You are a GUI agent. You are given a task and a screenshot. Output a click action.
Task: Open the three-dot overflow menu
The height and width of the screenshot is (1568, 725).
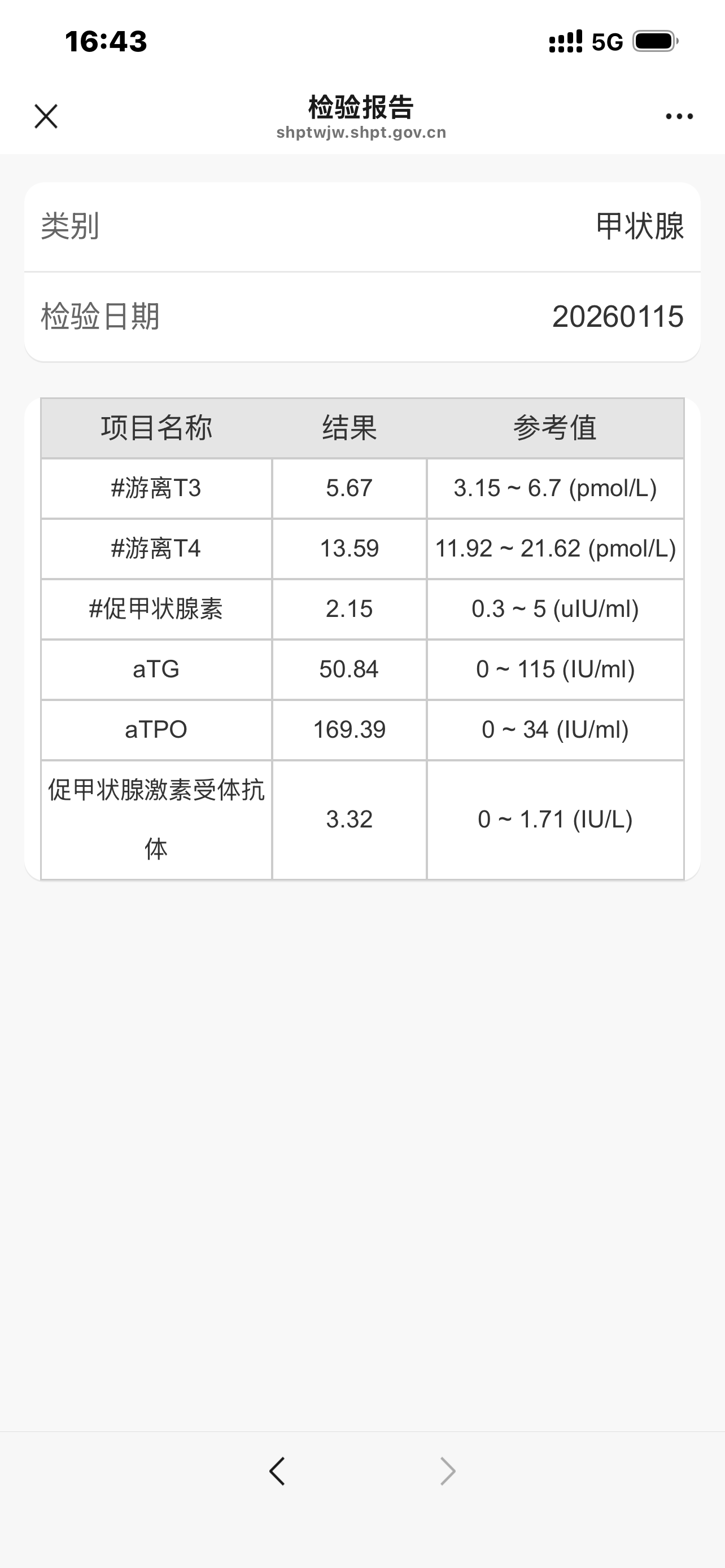679,116
